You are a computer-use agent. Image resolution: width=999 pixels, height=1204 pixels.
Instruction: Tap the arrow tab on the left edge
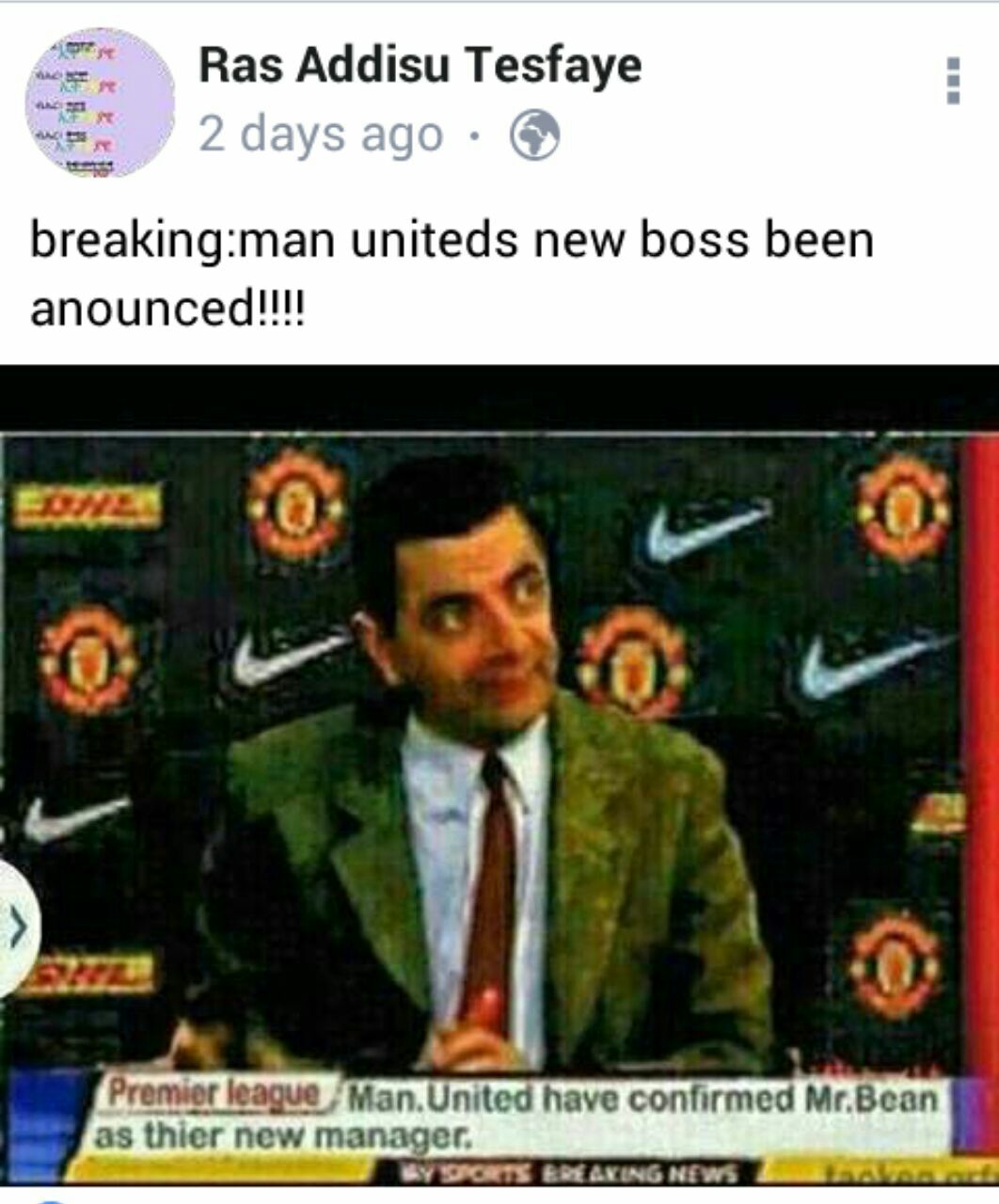(16, 927)
